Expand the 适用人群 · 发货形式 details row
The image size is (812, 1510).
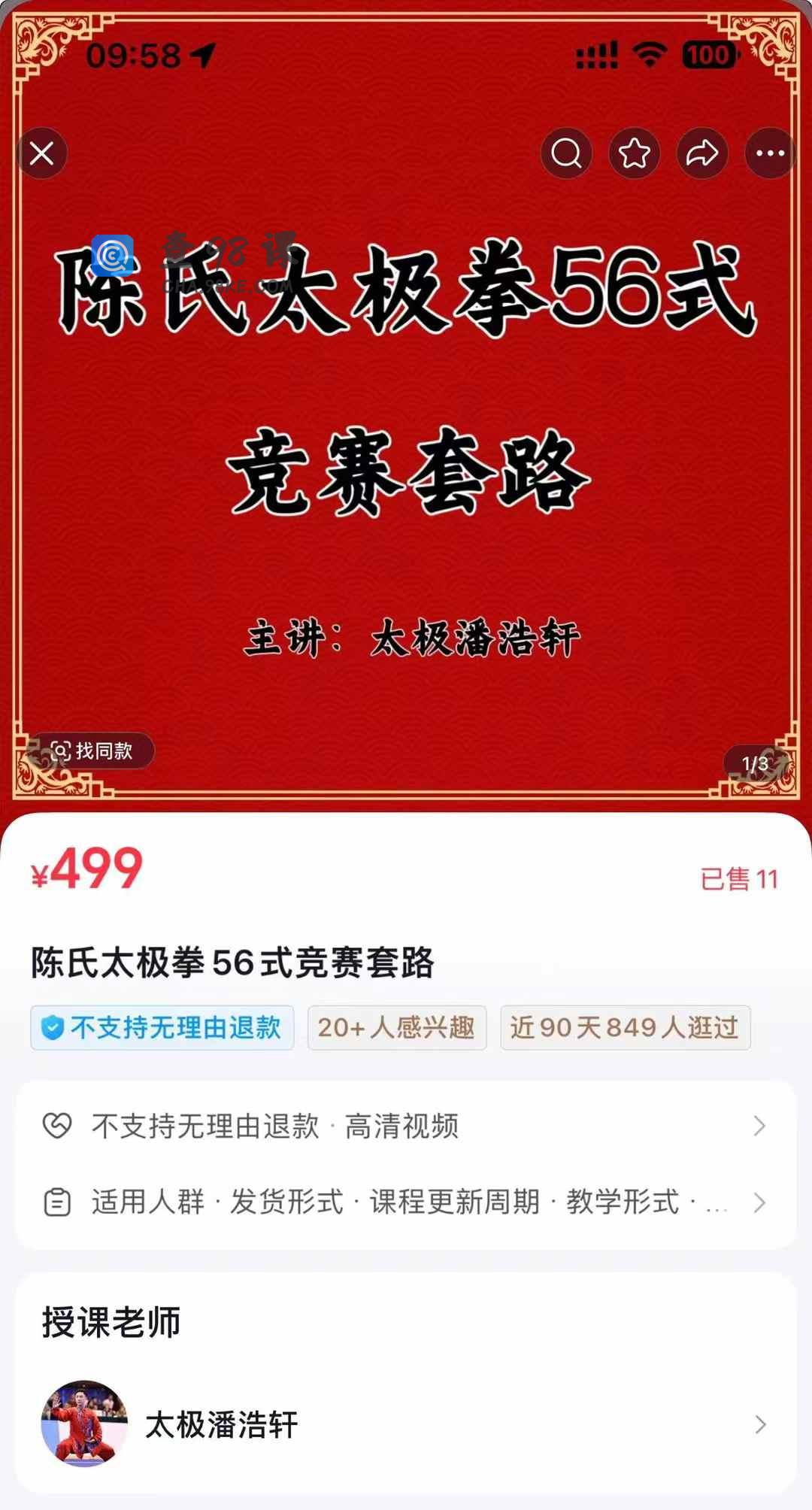tap(406, 1202)
